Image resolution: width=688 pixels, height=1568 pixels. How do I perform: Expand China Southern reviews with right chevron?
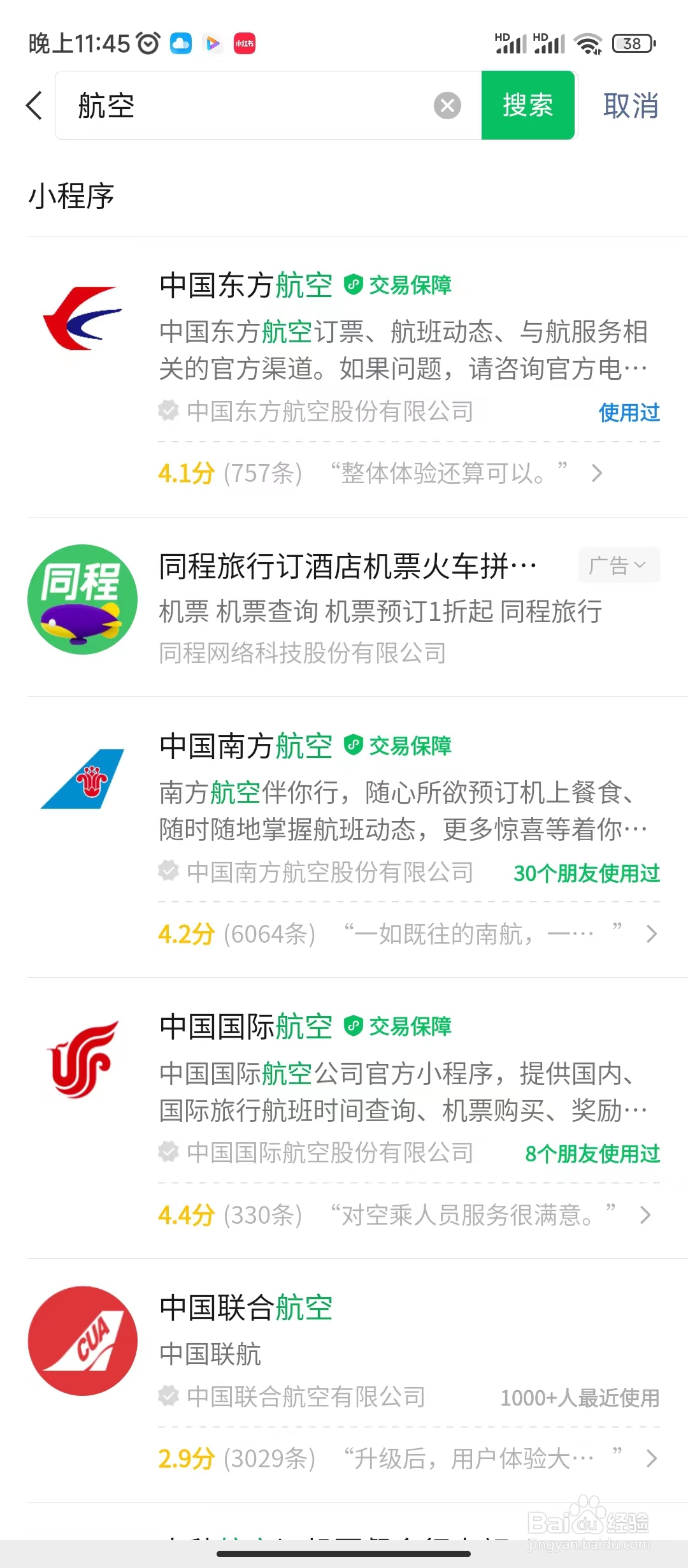[651, 933]
